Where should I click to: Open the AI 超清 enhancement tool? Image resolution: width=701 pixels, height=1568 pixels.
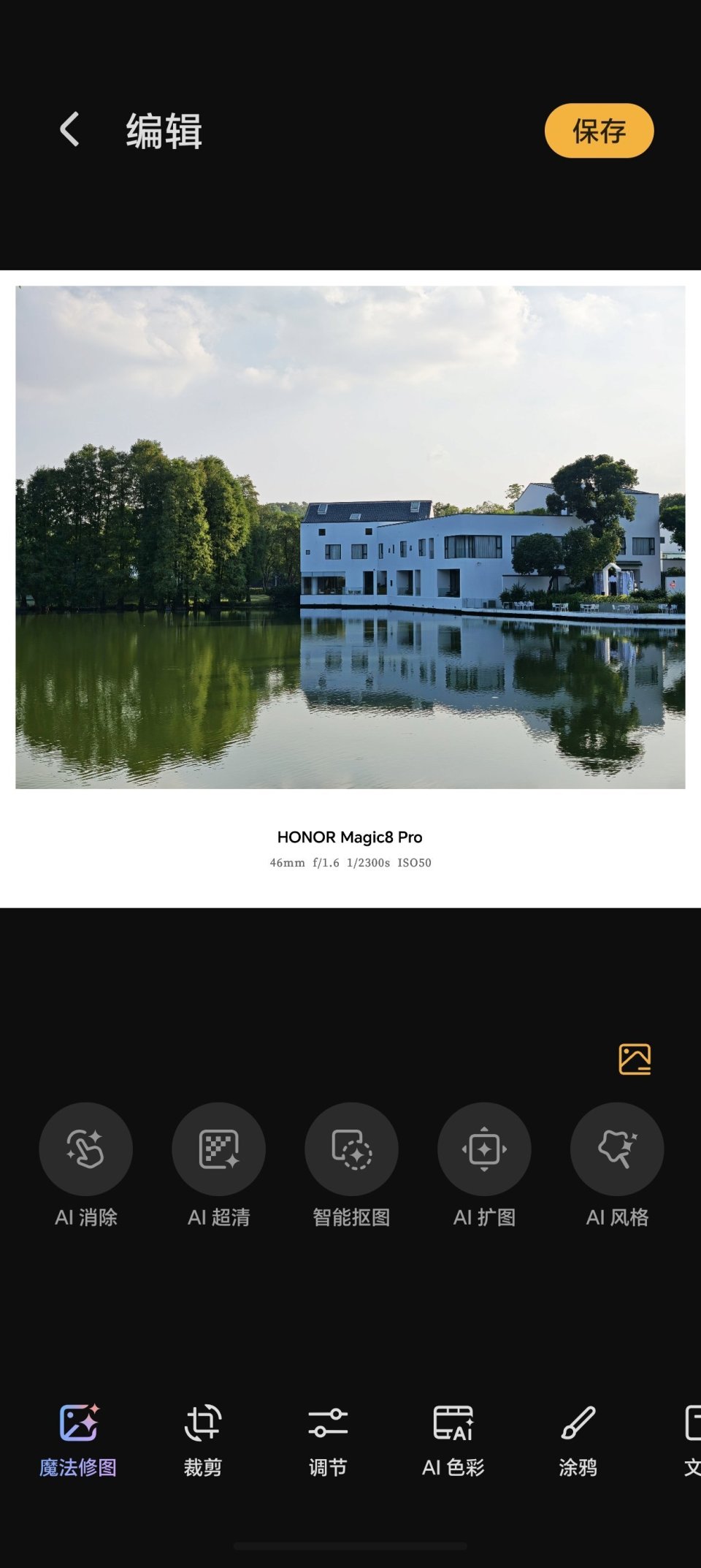[x=218, y=1149]
